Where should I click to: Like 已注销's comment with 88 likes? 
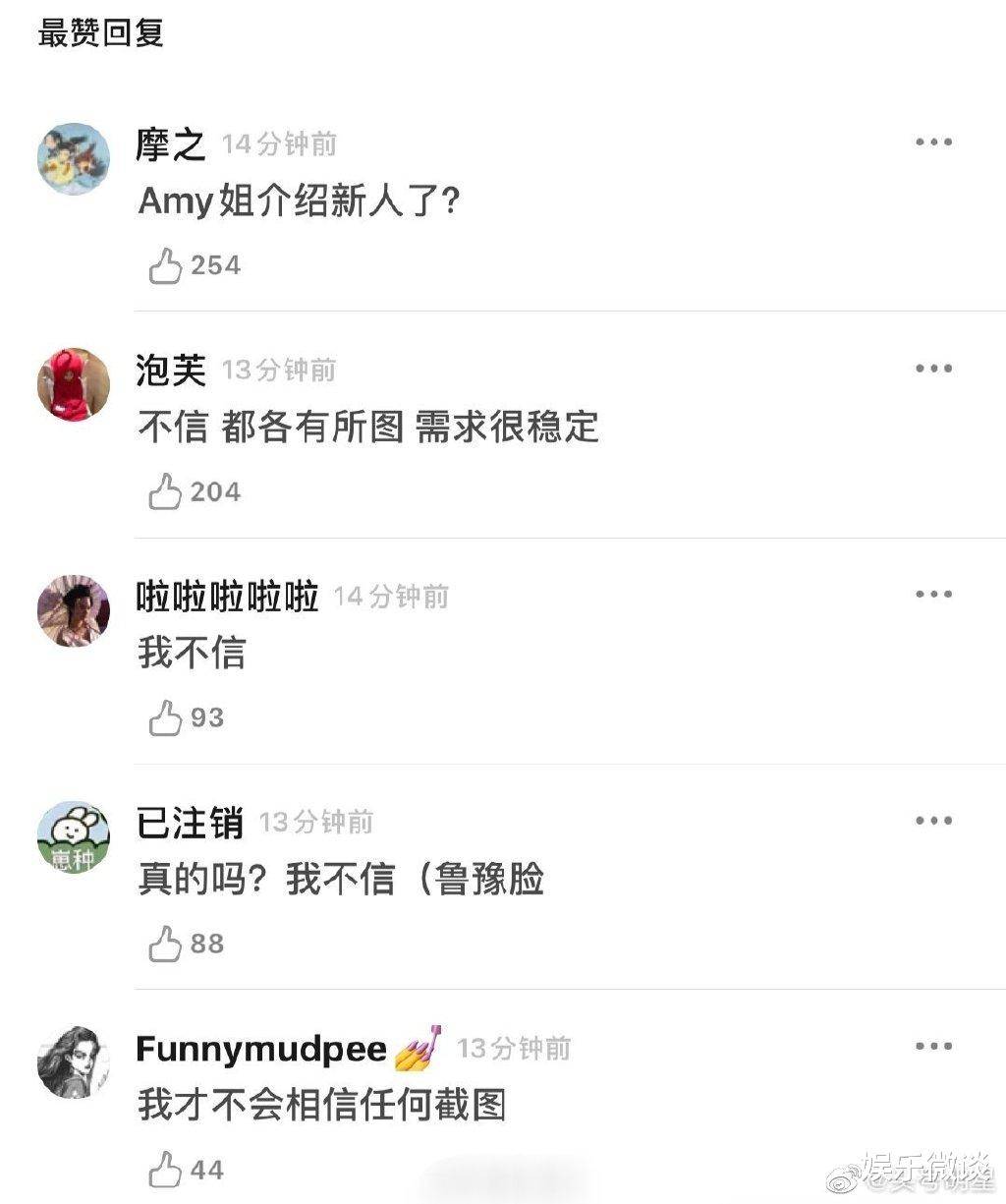tap(164, 944)
